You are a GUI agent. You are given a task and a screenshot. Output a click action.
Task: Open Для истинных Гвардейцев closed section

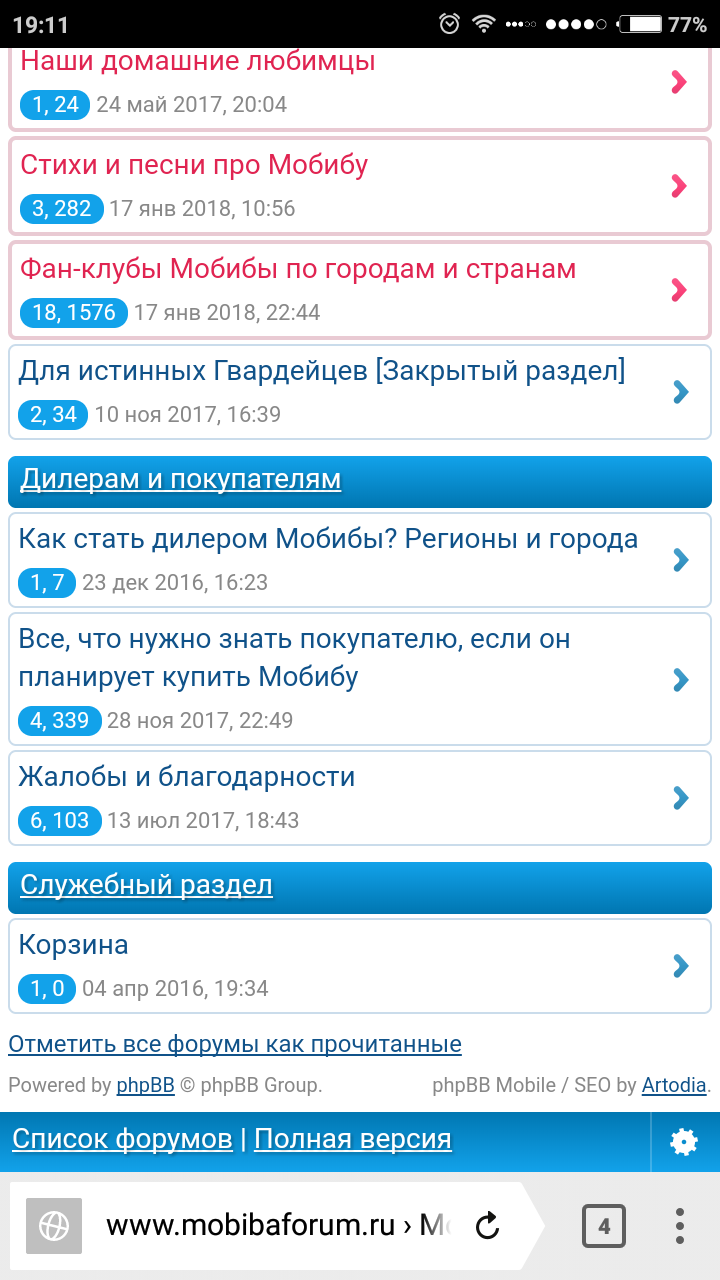click(x=321, y=371)
